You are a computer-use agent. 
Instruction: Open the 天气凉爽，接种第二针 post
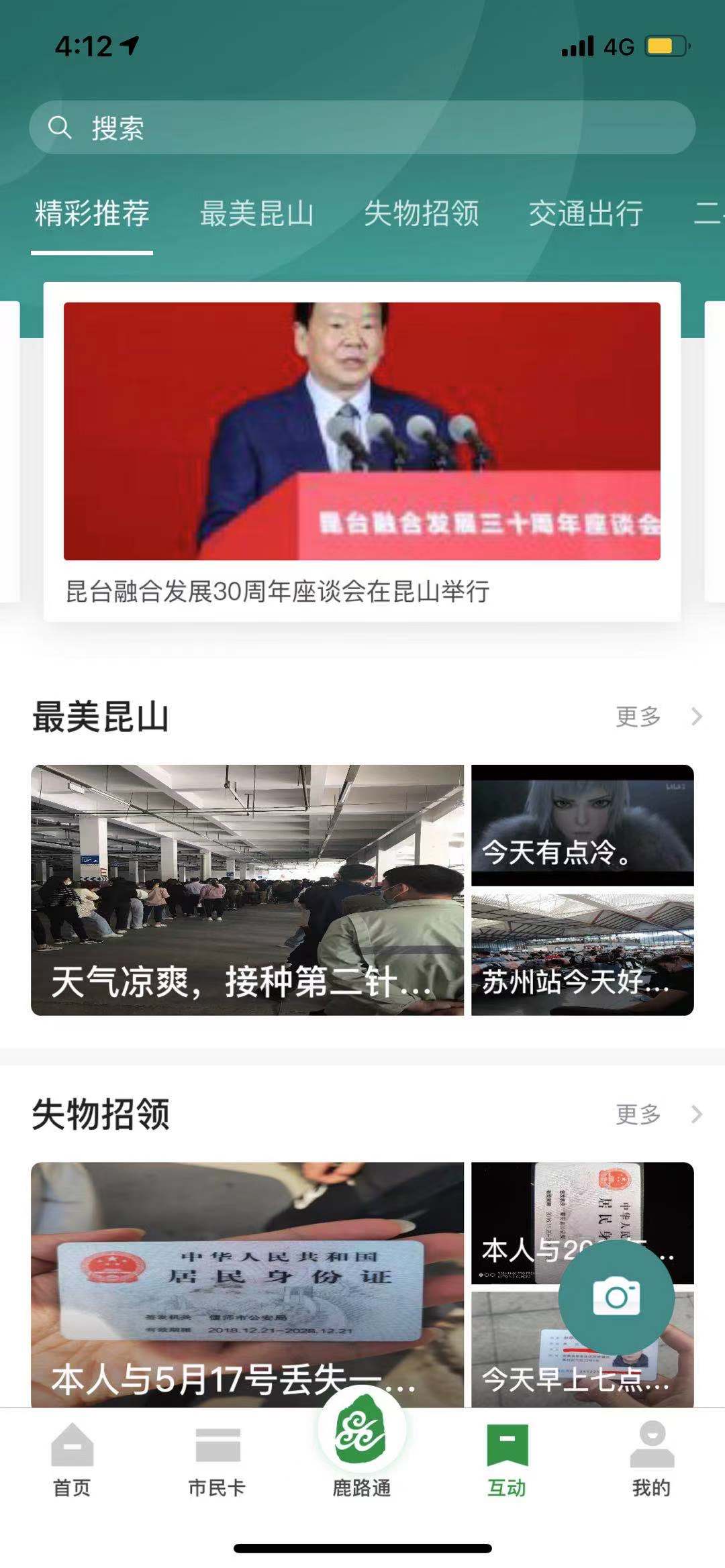(x=247, y=890)
